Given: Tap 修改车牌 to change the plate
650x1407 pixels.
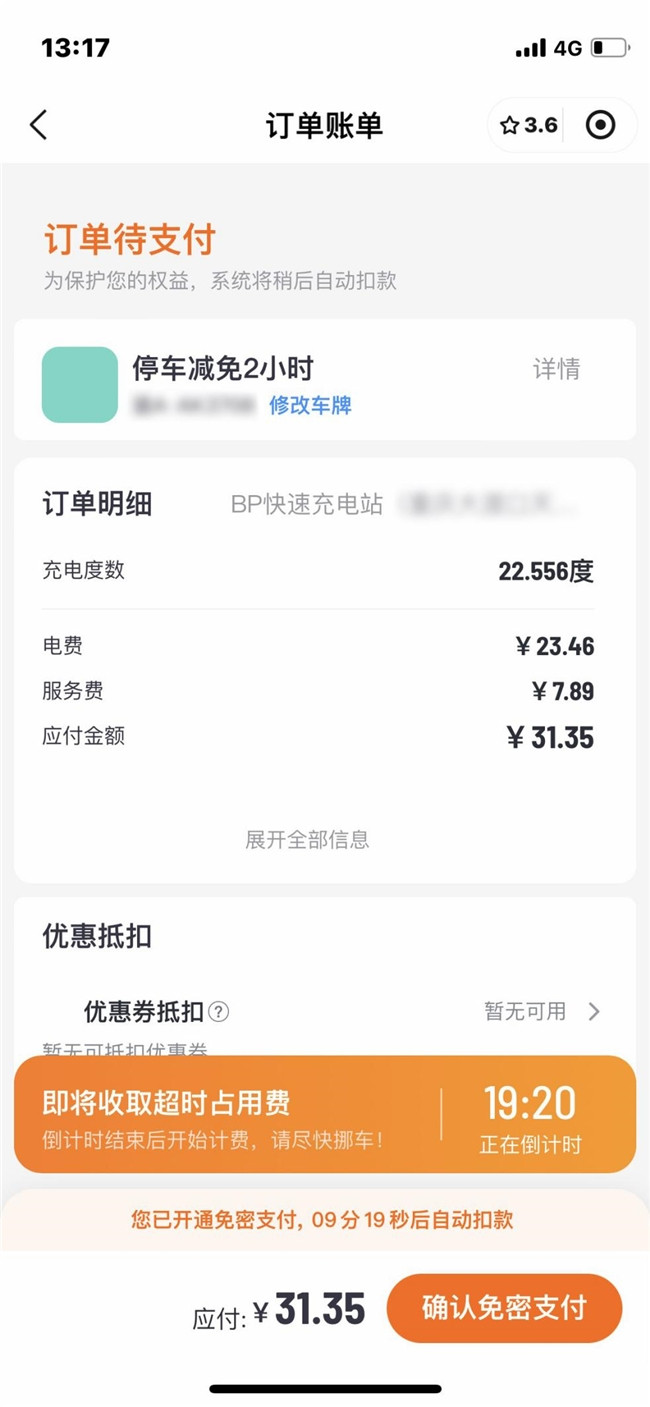Looking at the screenshot, I should [x=310, y=405].
